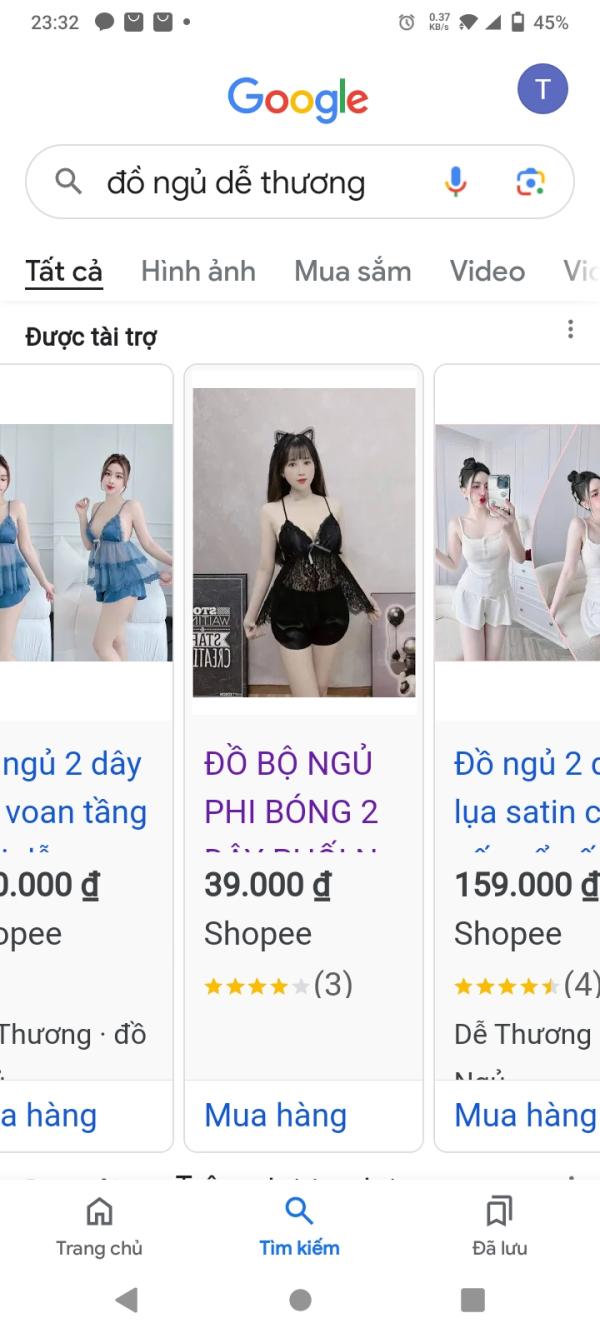Go to Trang chủ in bottom navigation
Screen dimensions: 600x1333
click(x=99, y=1225)
